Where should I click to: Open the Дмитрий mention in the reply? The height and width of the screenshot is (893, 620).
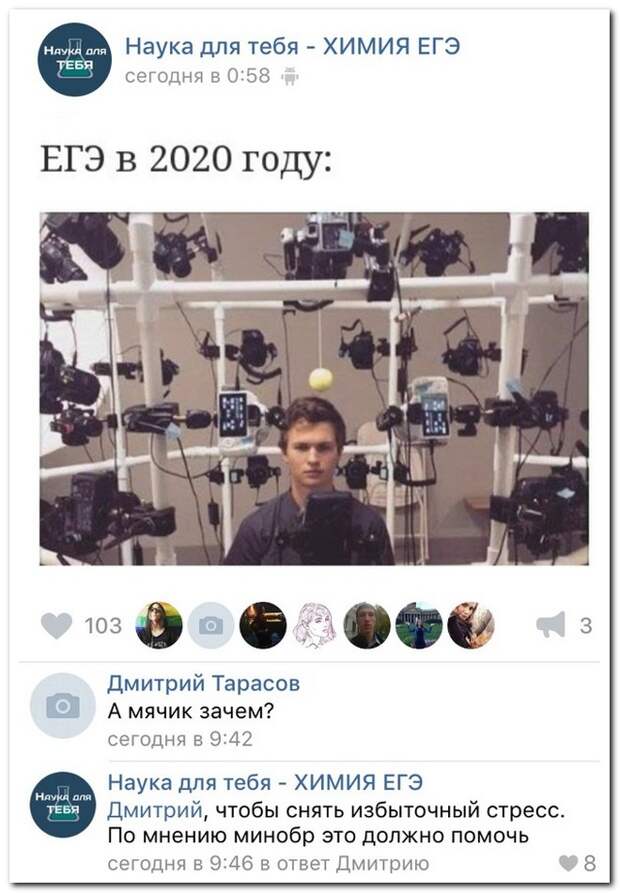point(154,808)
